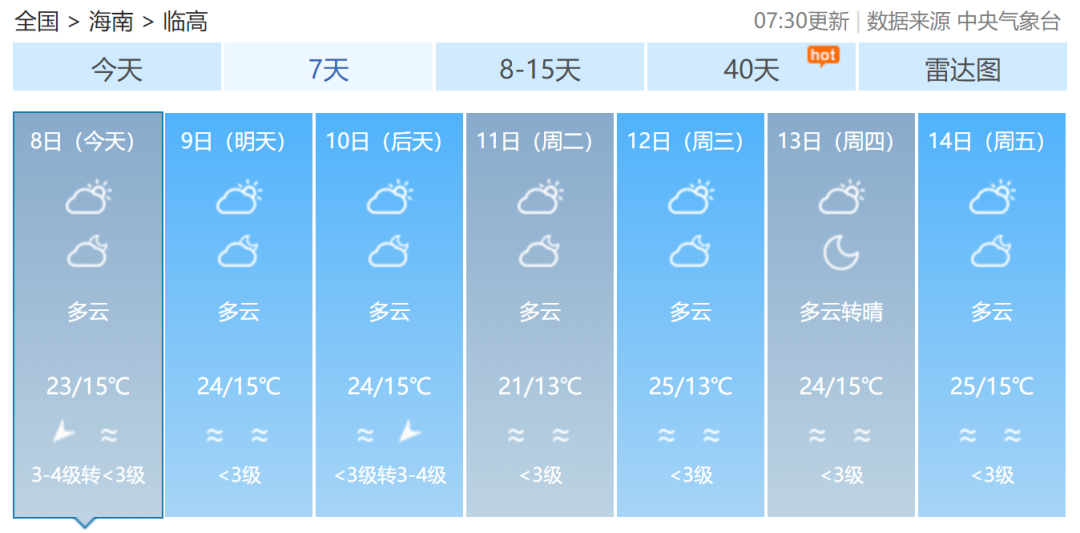Viewport: 1080px width, 533px height.
Task: Open the 海南 breadcrumb link
Action: coord(111,21)
